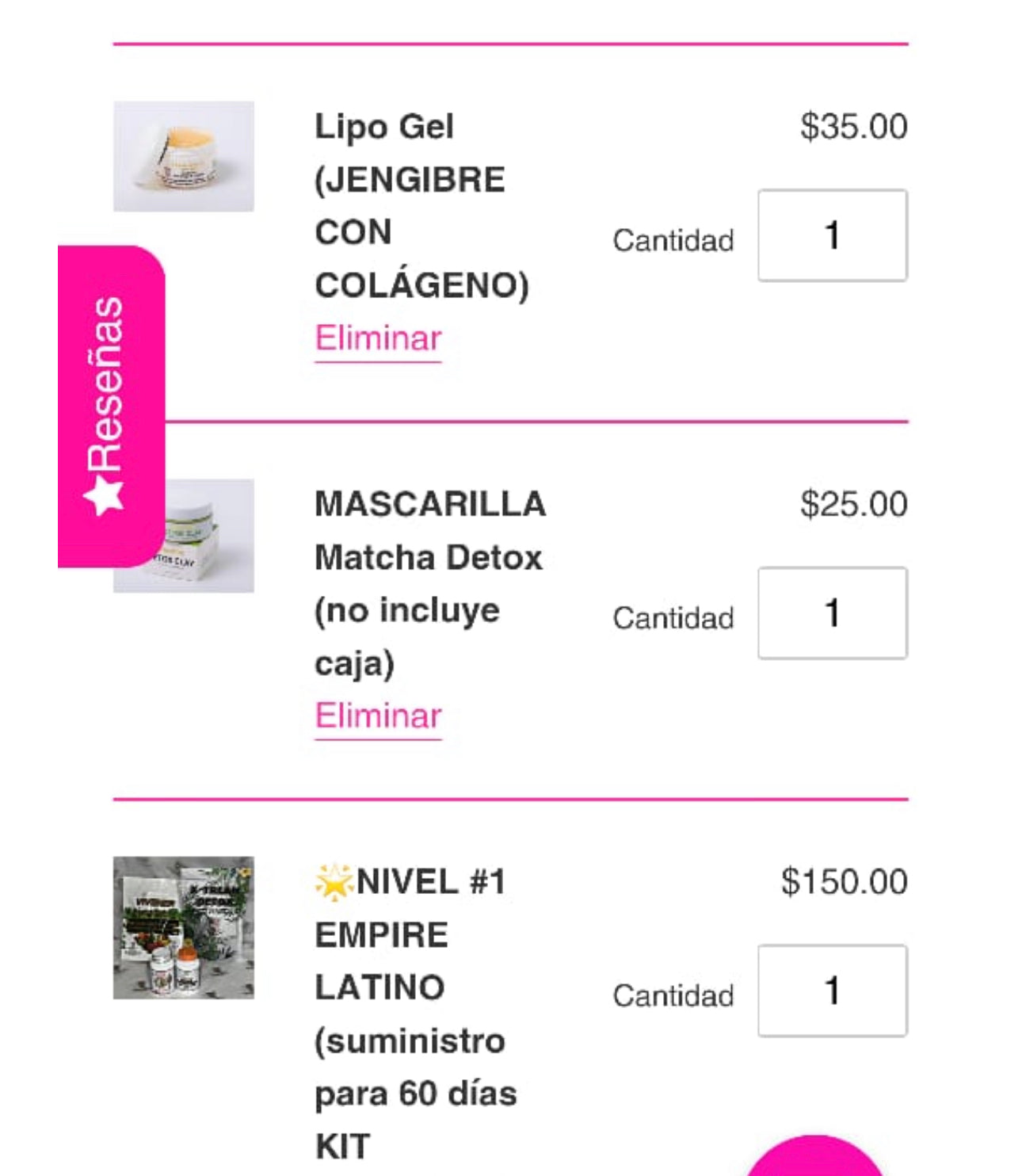The height and width of the screenshot is (1176, 1022).
Task: Edit quantity field for Mascarilla Matcha Detox
Action: point(832,613)
